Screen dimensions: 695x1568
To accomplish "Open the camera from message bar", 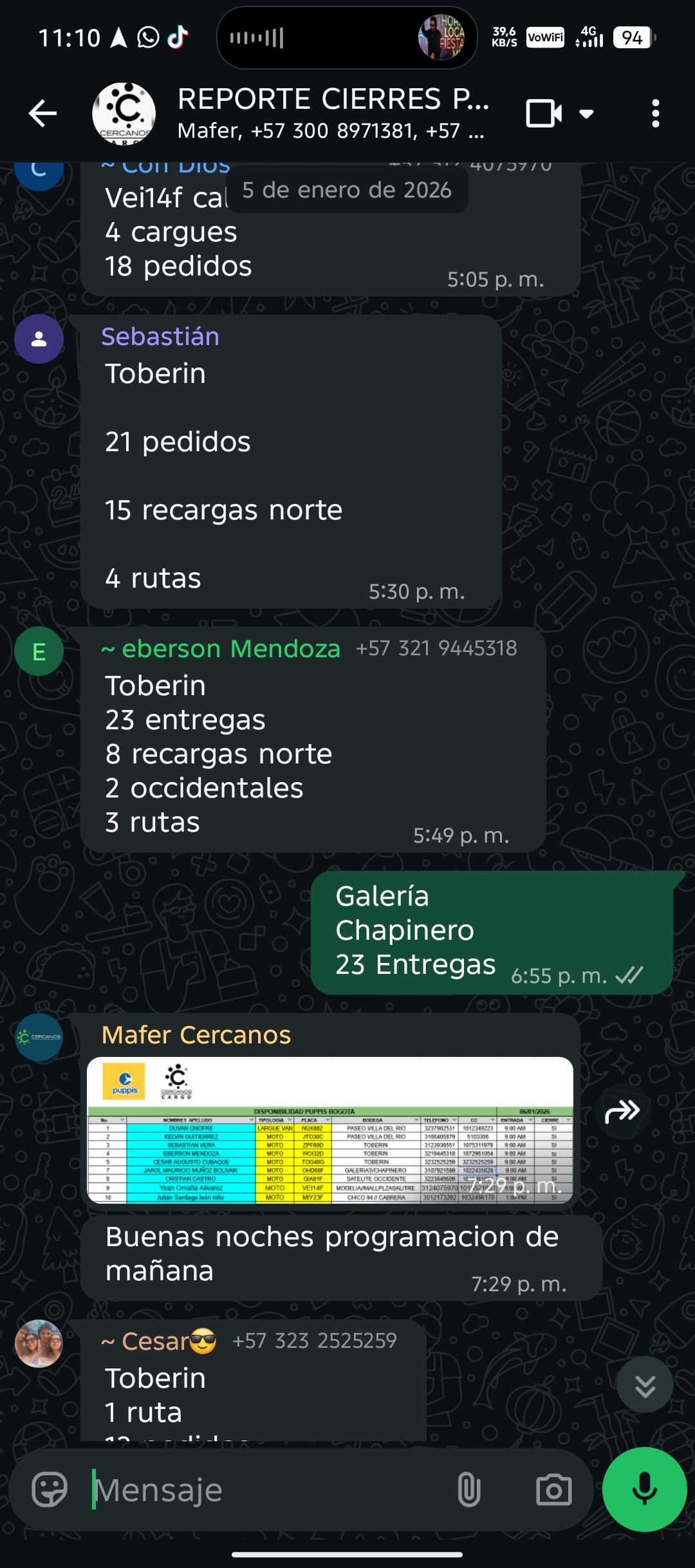I will point(553,1489).
